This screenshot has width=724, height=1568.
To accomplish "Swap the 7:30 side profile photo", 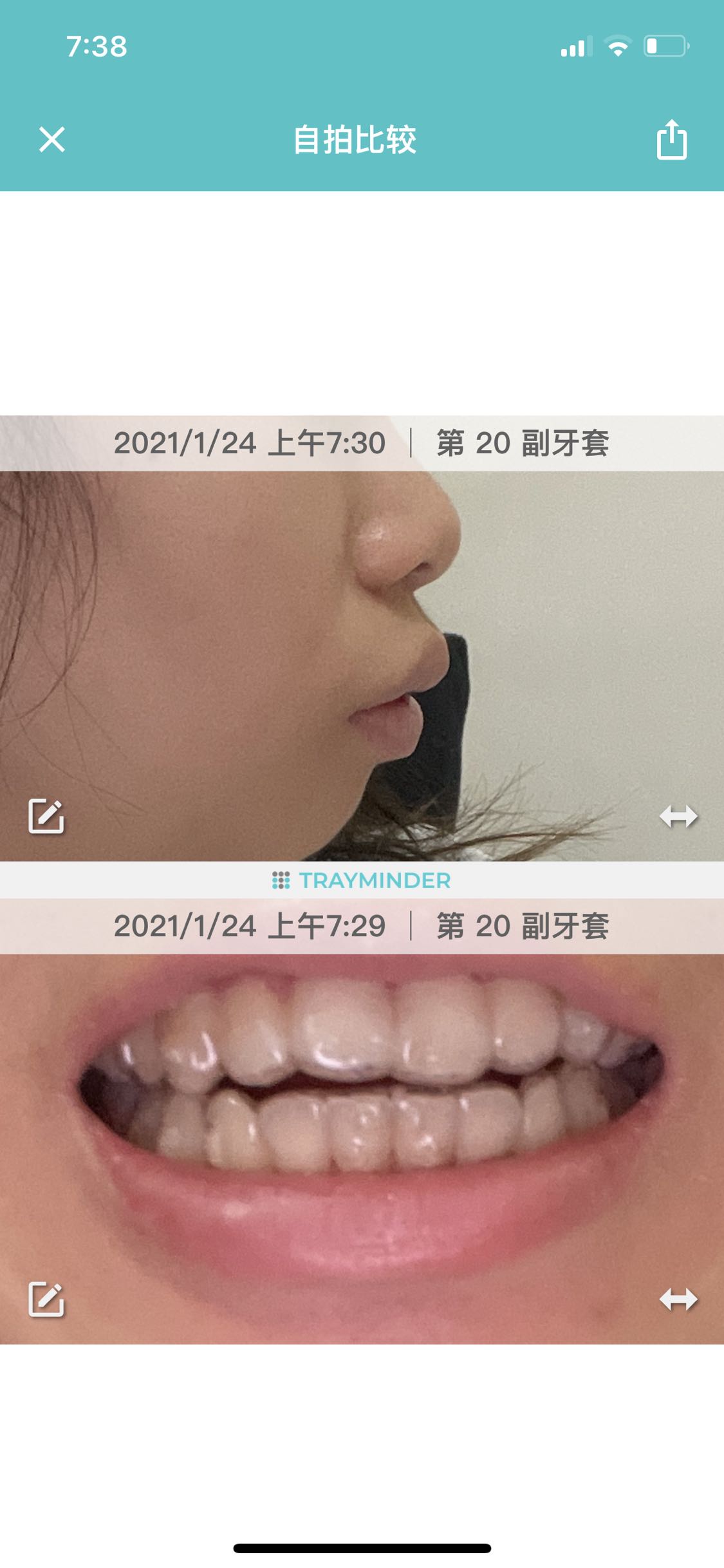I will point(678,817).
